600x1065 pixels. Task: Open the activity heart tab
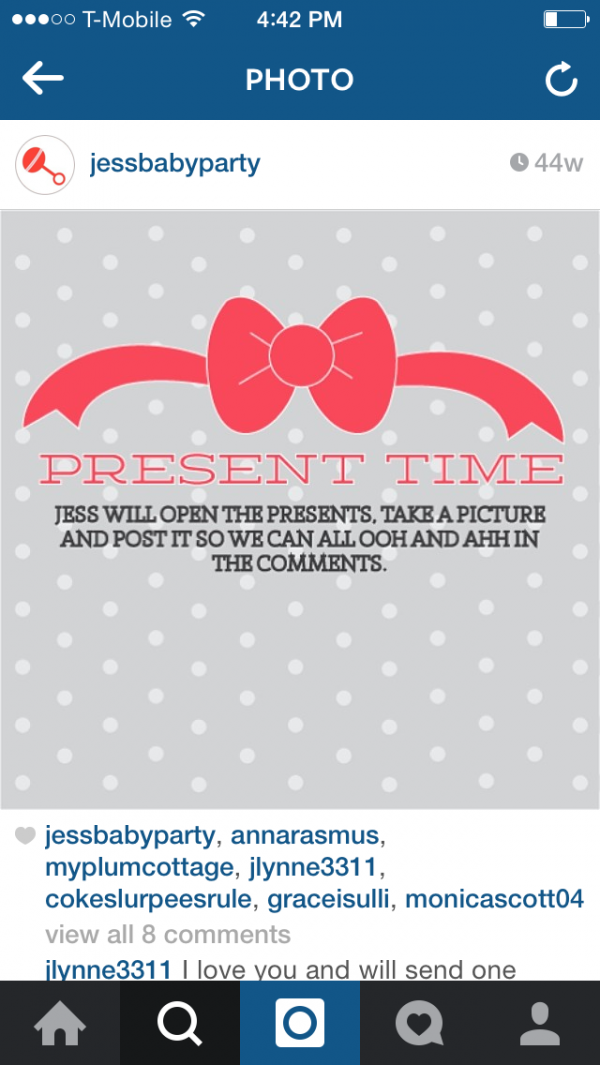tap(420, 1023)
